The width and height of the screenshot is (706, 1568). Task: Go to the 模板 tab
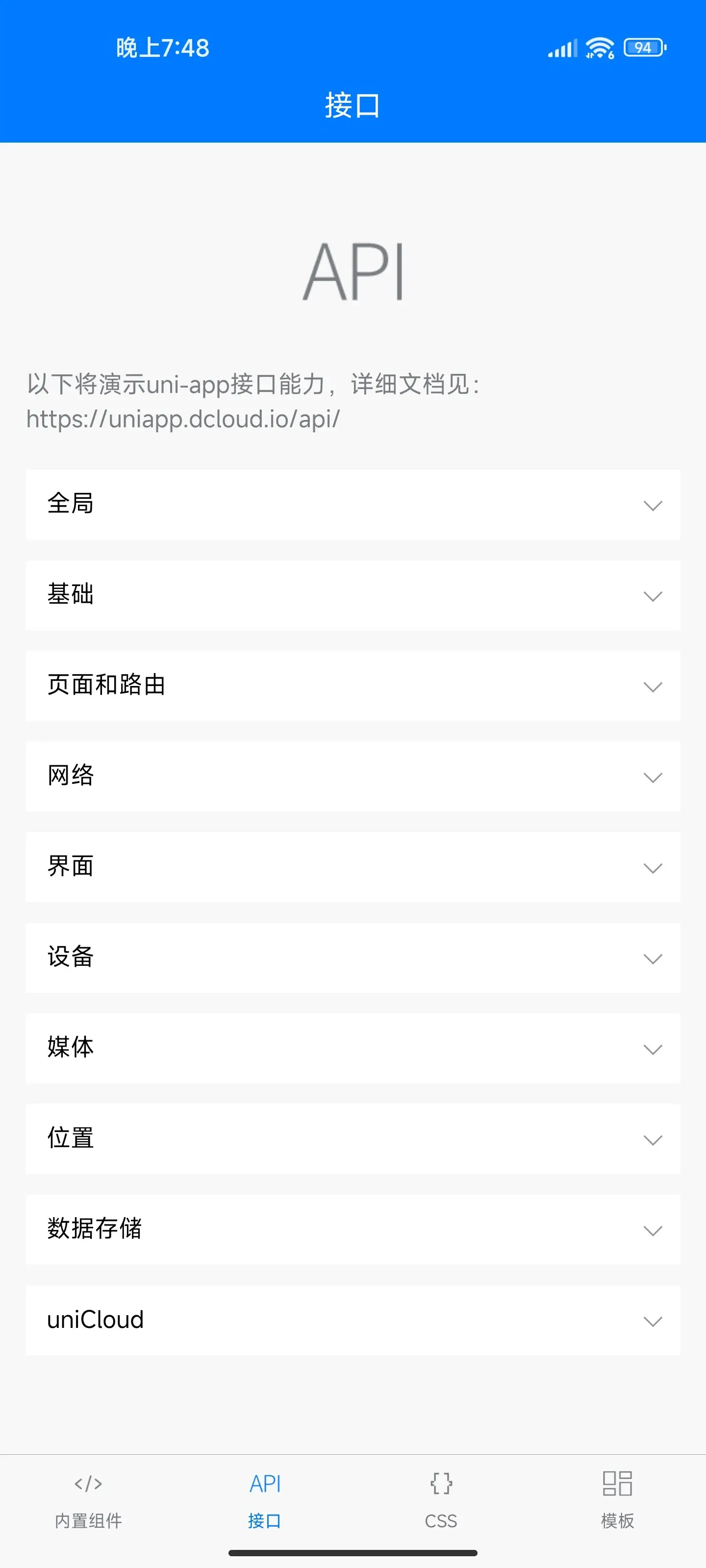click(x=618, y=1500)
